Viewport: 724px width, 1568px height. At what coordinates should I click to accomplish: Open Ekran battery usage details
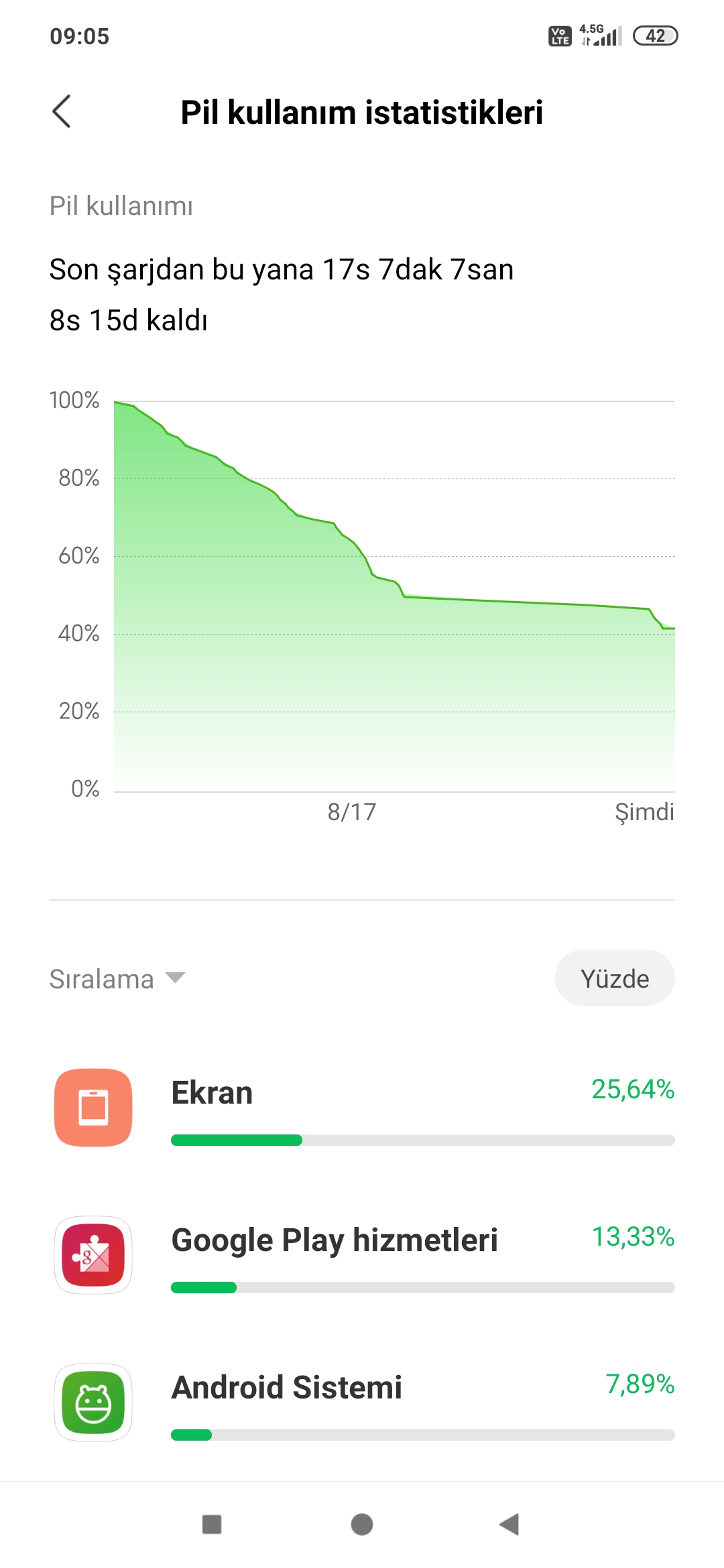(x=362, y=1108)
